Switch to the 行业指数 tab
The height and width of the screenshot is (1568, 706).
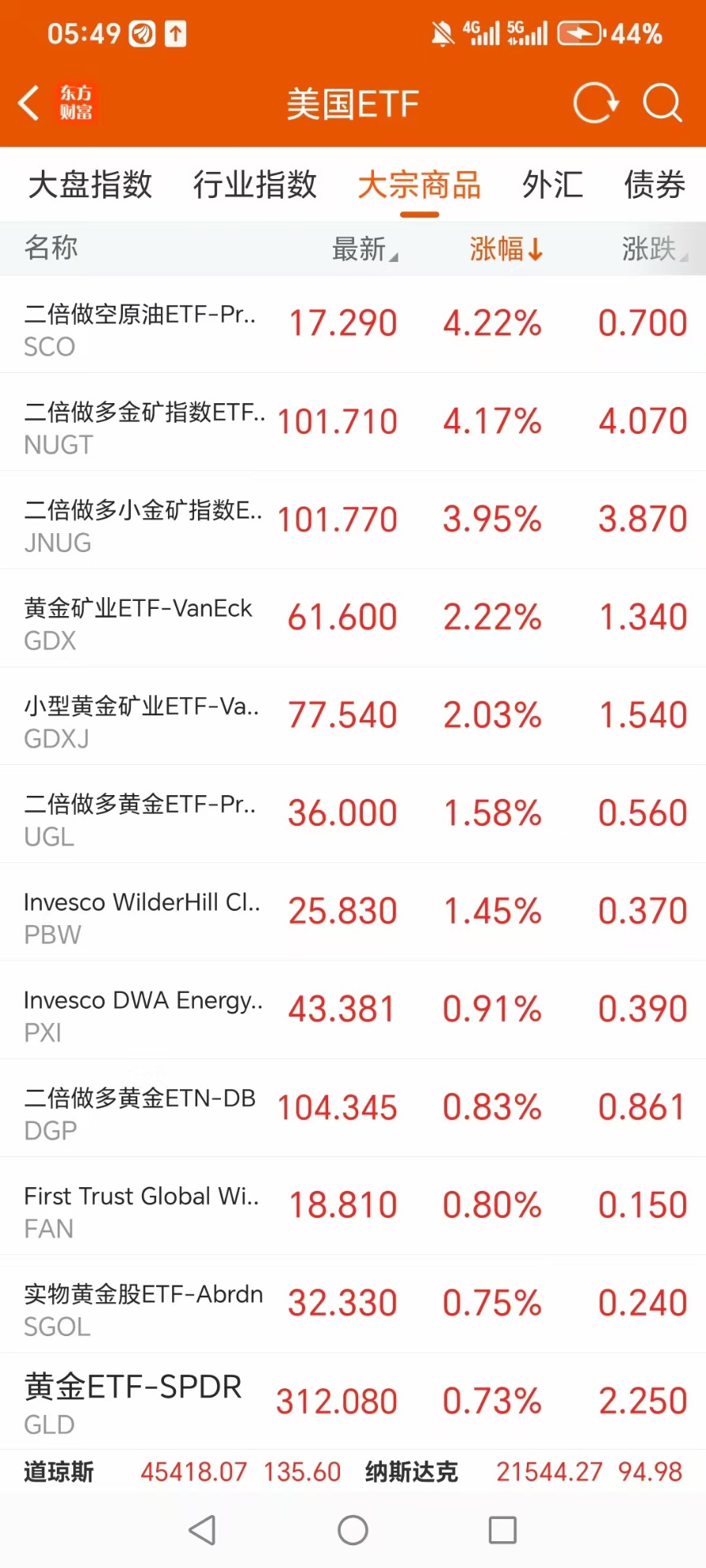point(255,185)
